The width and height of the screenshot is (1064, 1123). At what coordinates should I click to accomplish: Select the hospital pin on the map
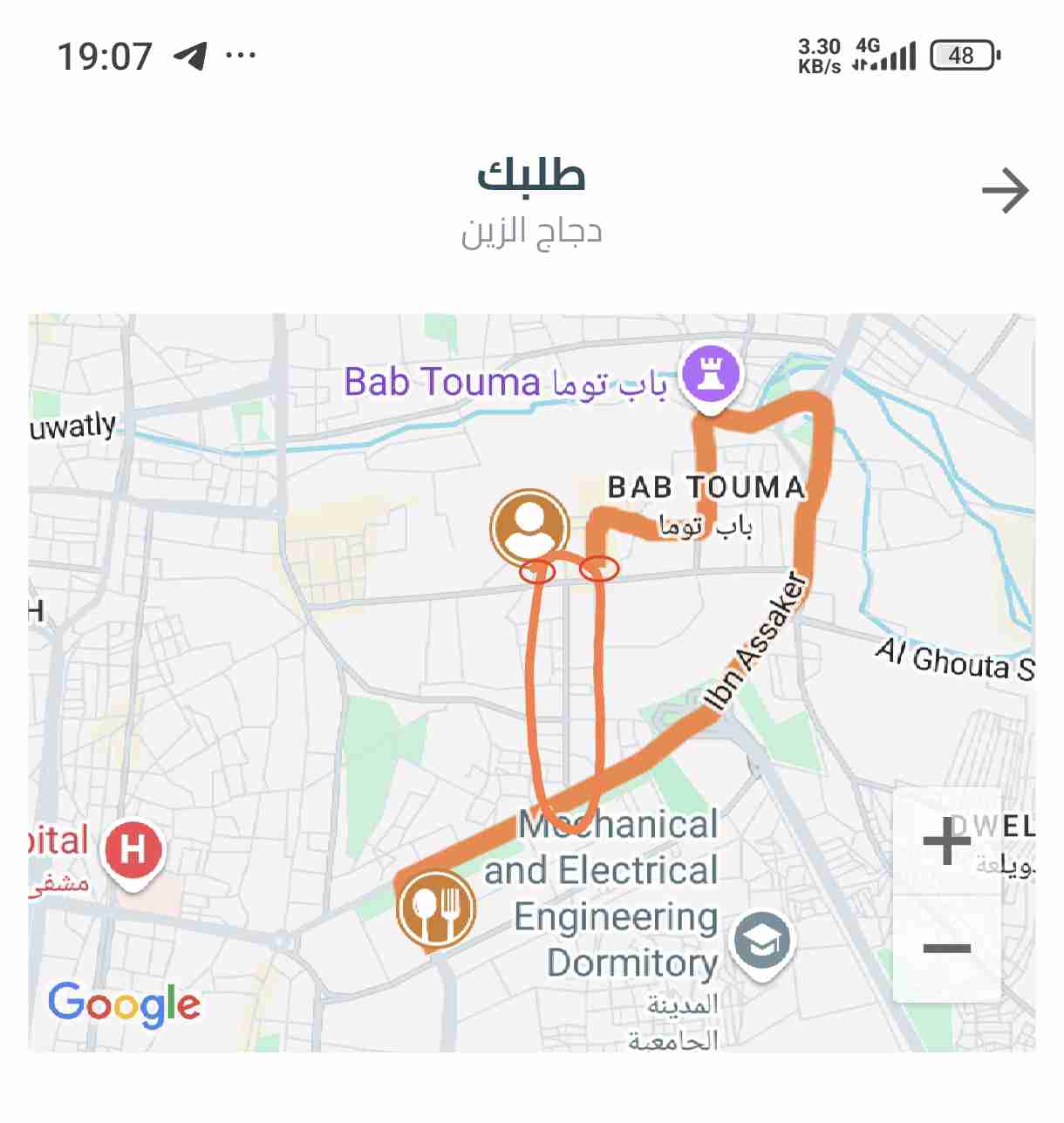(133, 851)
